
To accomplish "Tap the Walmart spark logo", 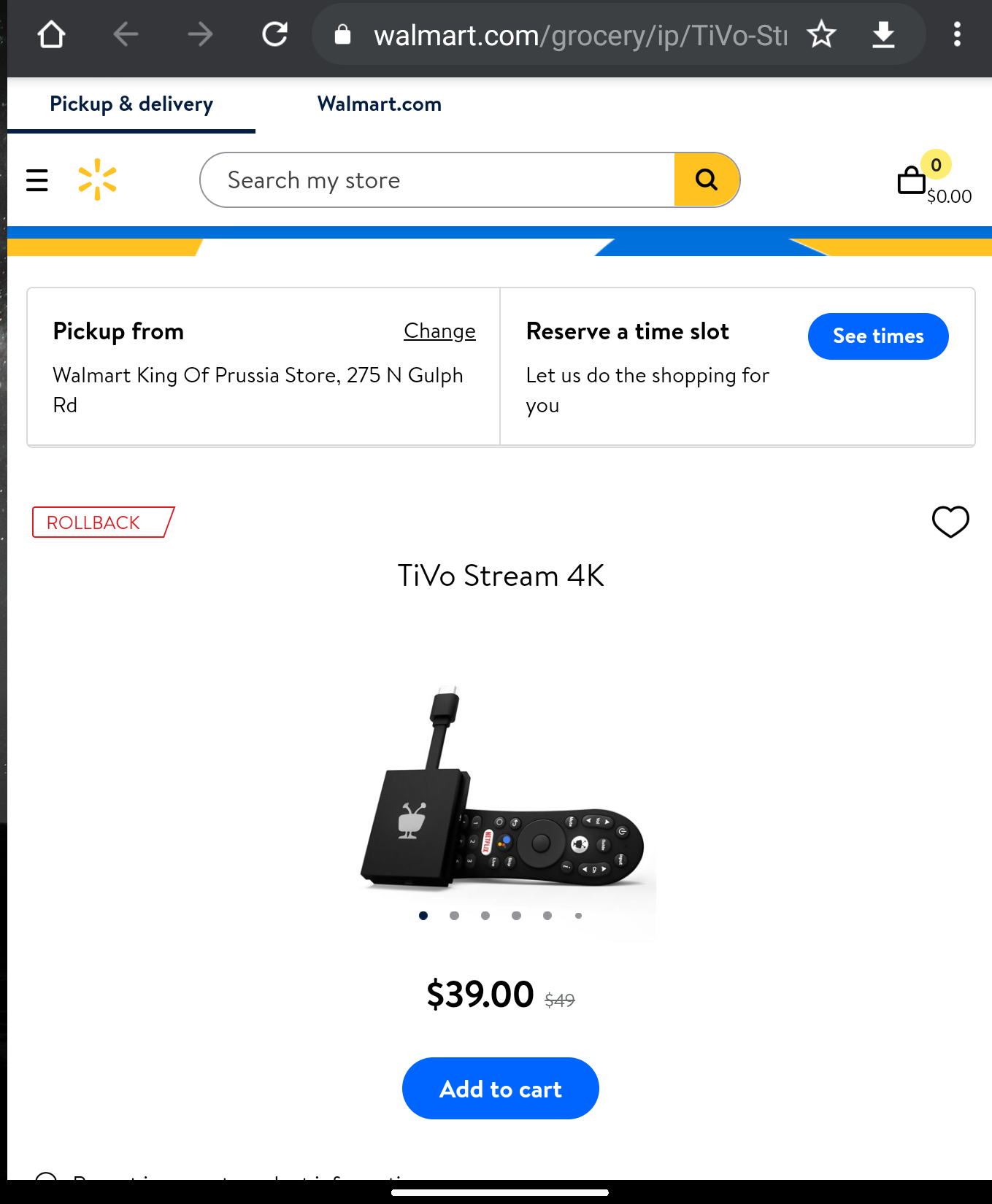I will 97,180.
